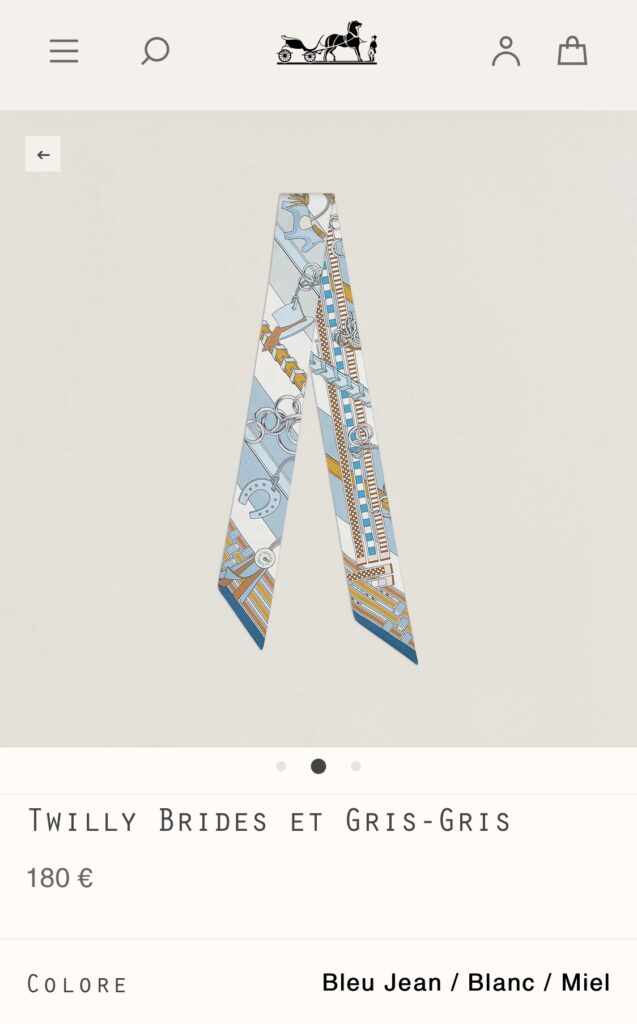Jump to the first image dot

click(x=281, y=766)
